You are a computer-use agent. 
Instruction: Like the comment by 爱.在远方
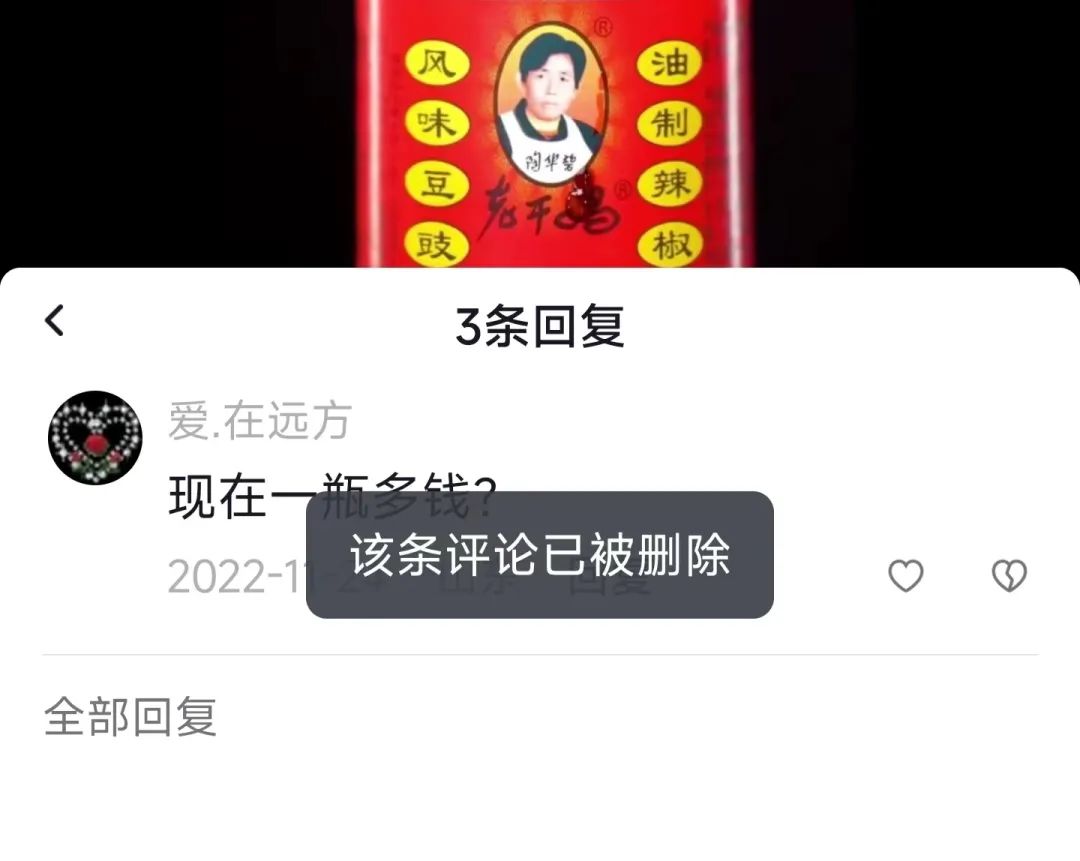906,575
